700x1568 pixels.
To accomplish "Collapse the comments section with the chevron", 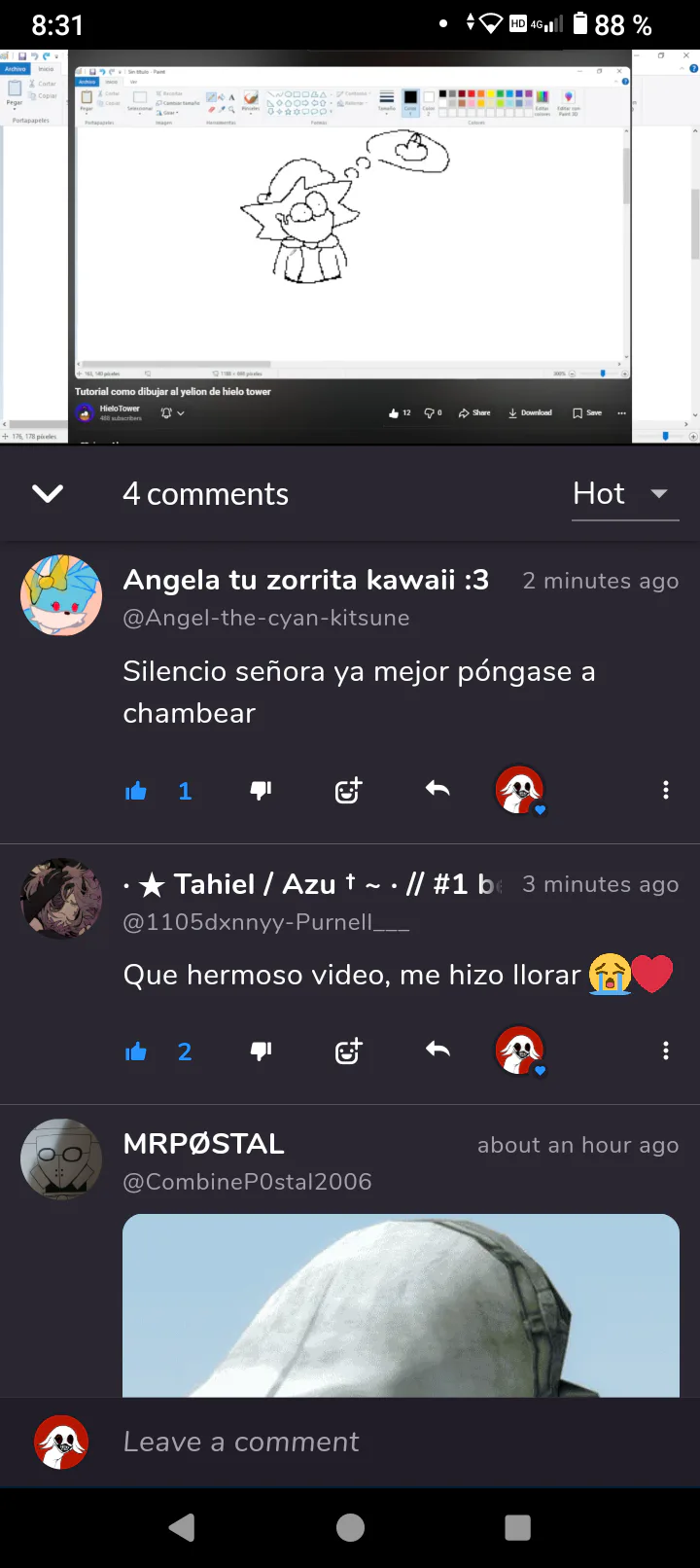I will pos(48,494).
